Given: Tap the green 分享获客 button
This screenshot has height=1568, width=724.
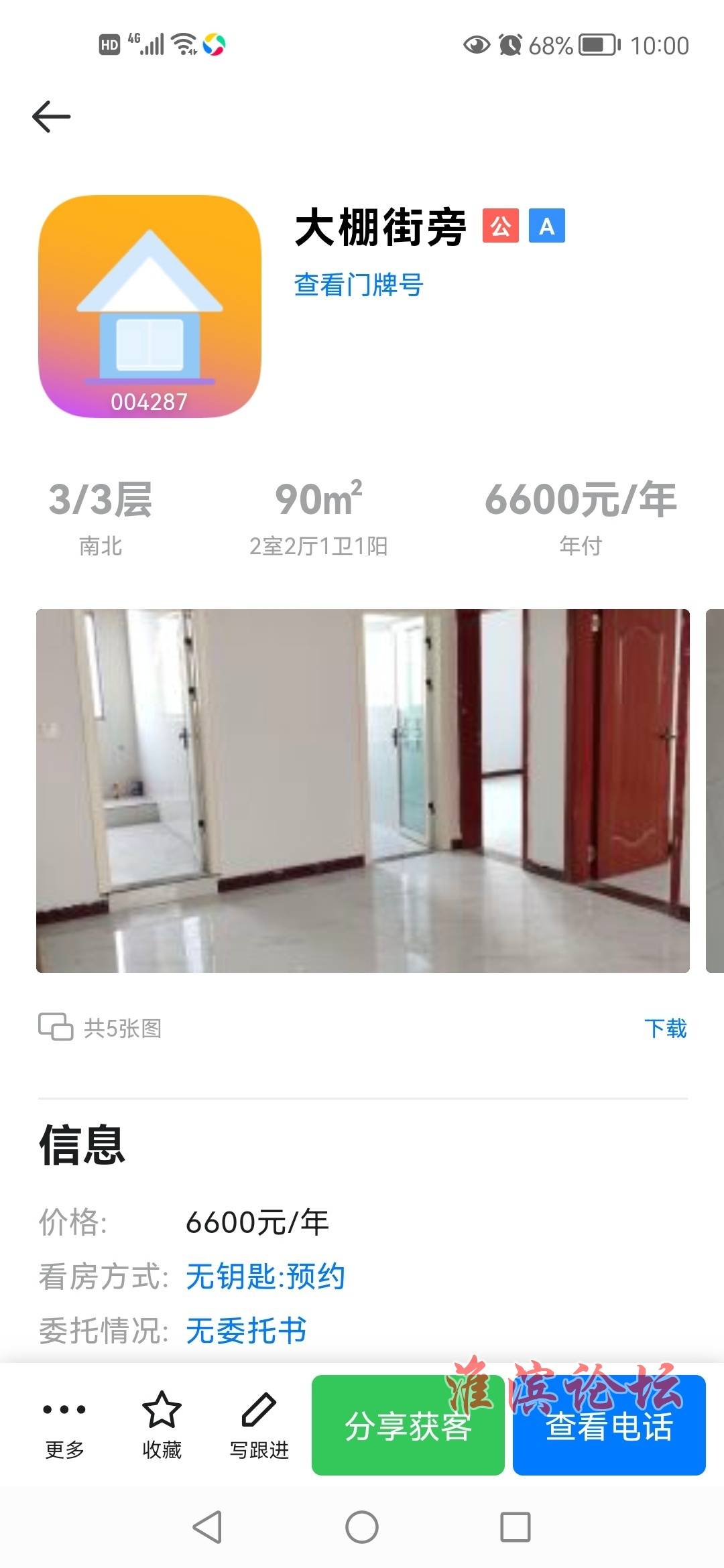Looking at the screenshot, I should click(408, 1425).
